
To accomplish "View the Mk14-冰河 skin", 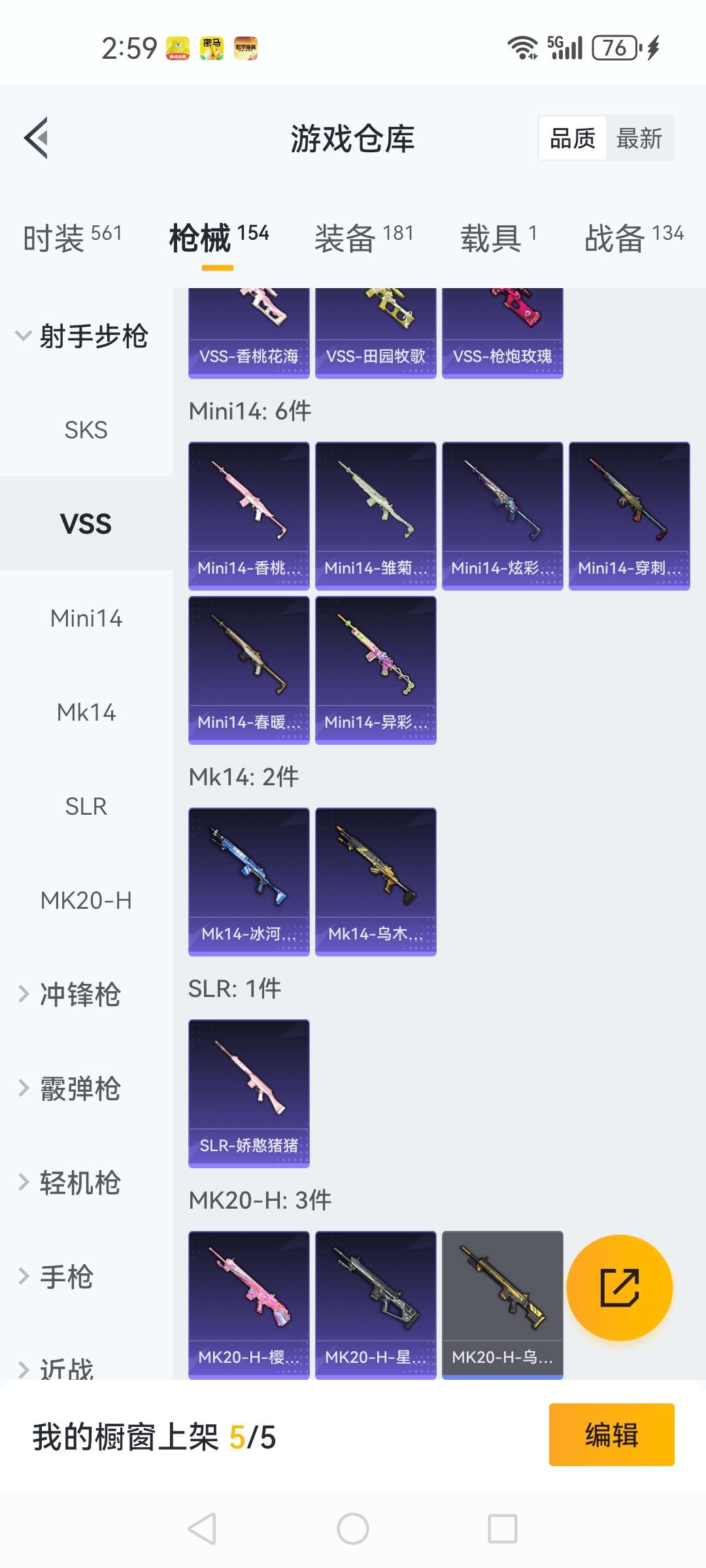I will point(248,882).
